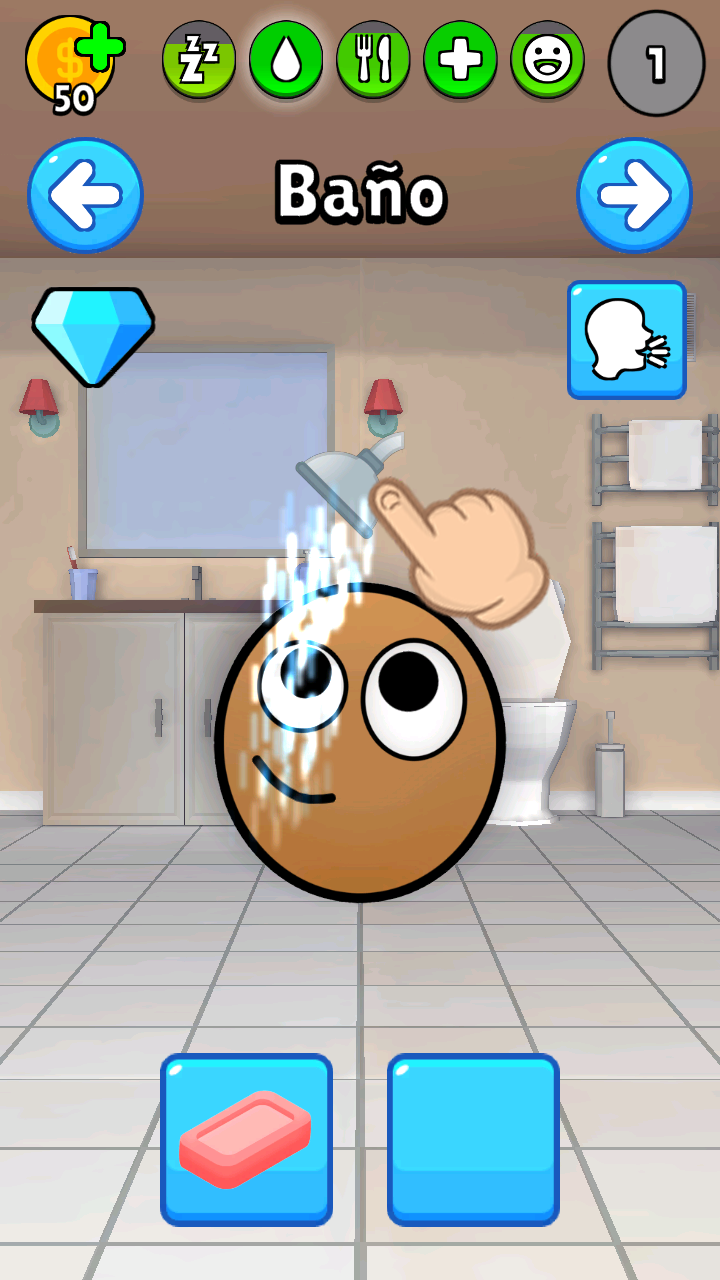Open the happy face mood status
The width and height of the screenshot is (720, 1280).
pyautogui.click(x=547, y=60)
